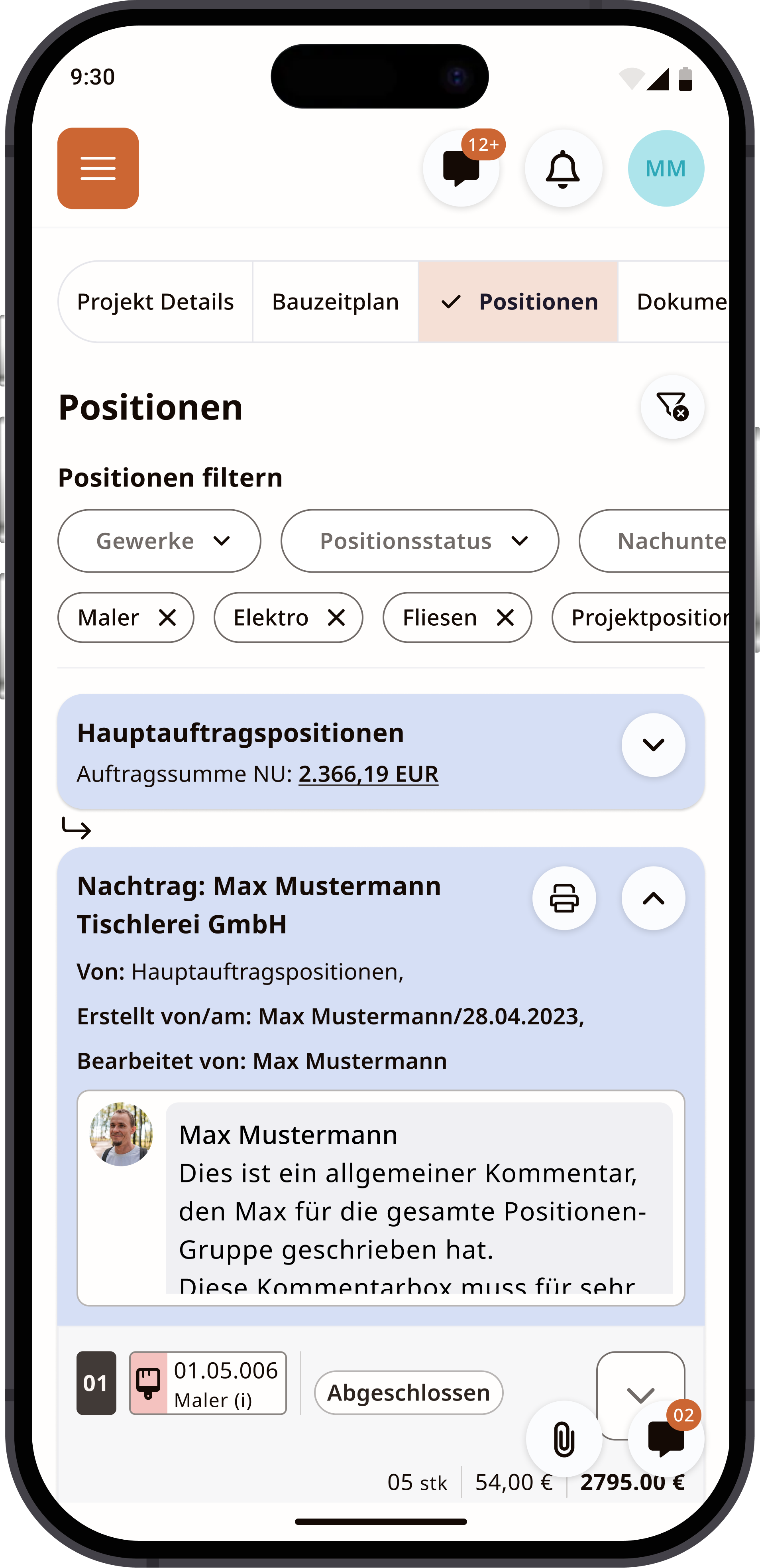Collapse the Nachtrag Max Mustermann section
The height and width of the screenshot is (1568, 760).
(653, 898)
